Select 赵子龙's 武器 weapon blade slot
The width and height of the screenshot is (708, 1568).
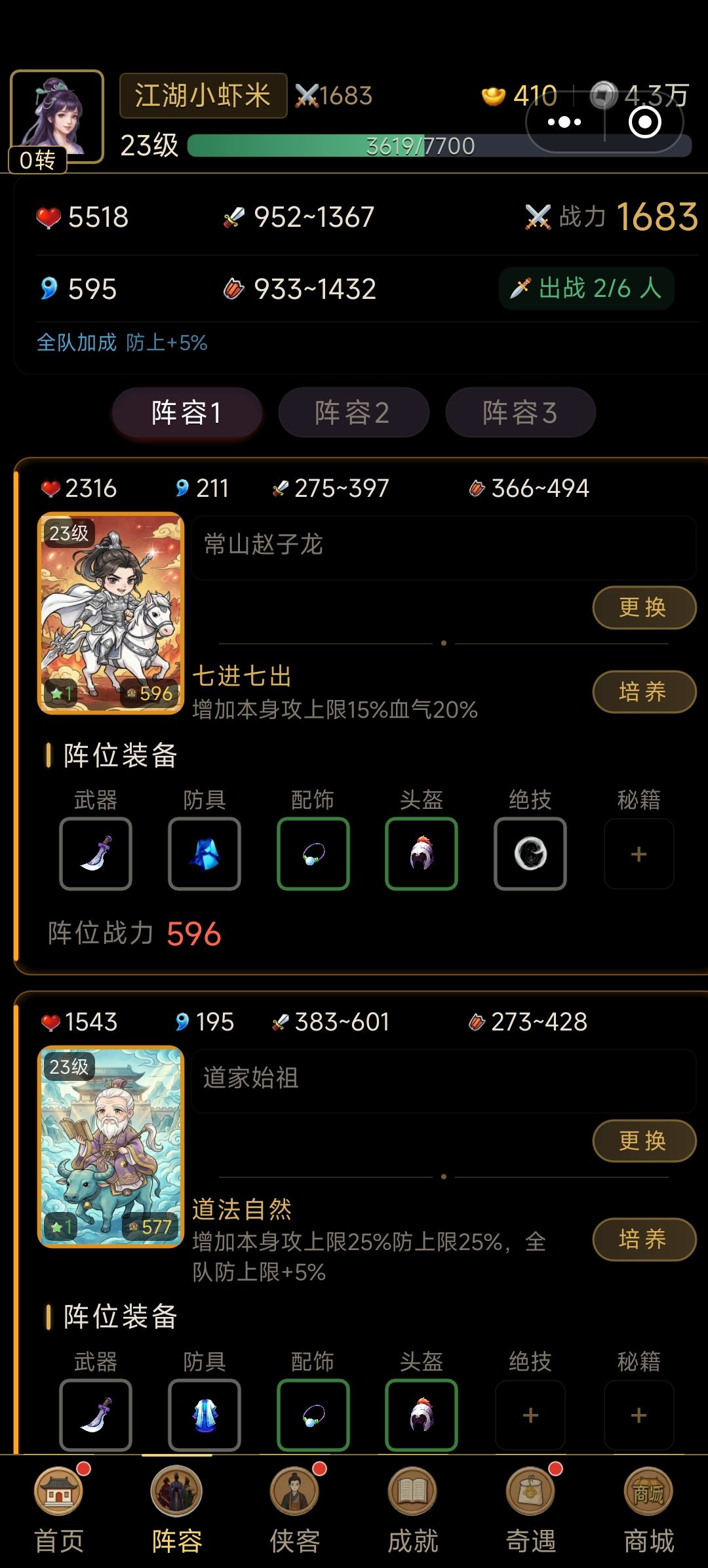pos(96,853)
